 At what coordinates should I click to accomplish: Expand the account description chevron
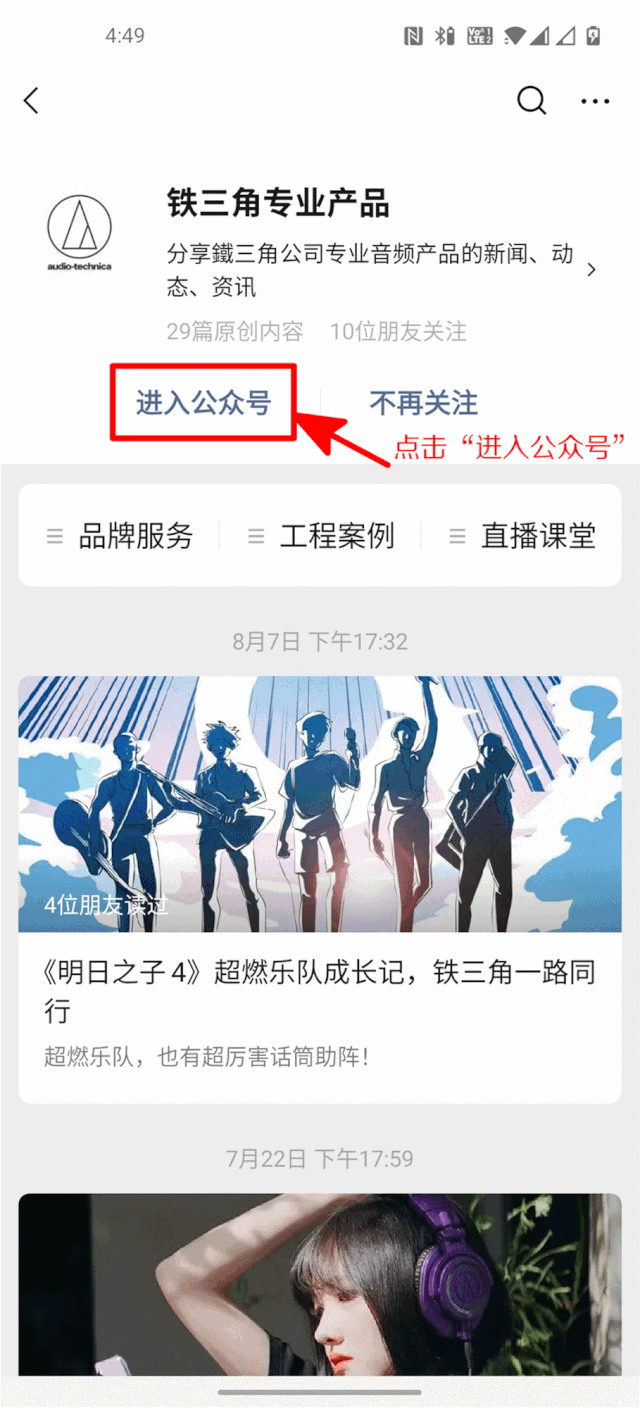592,270
